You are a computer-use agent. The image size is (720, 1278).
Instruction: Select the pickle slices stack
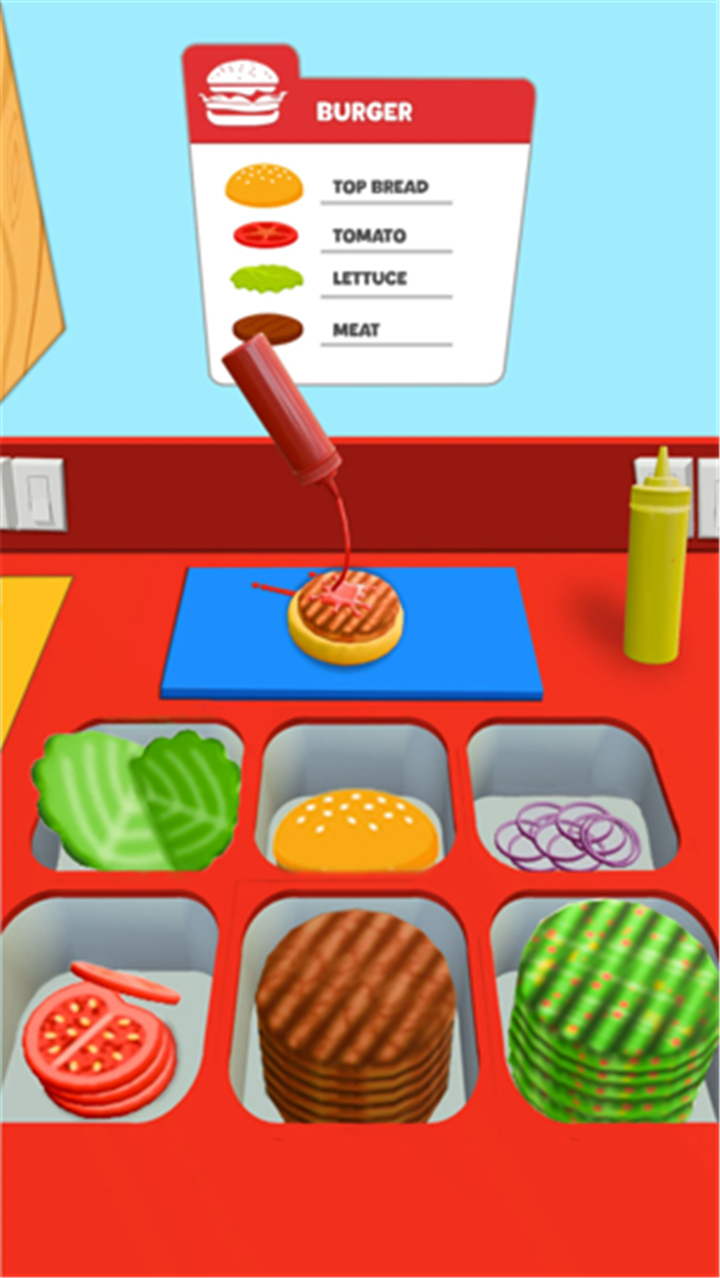tap(611, 1010)
